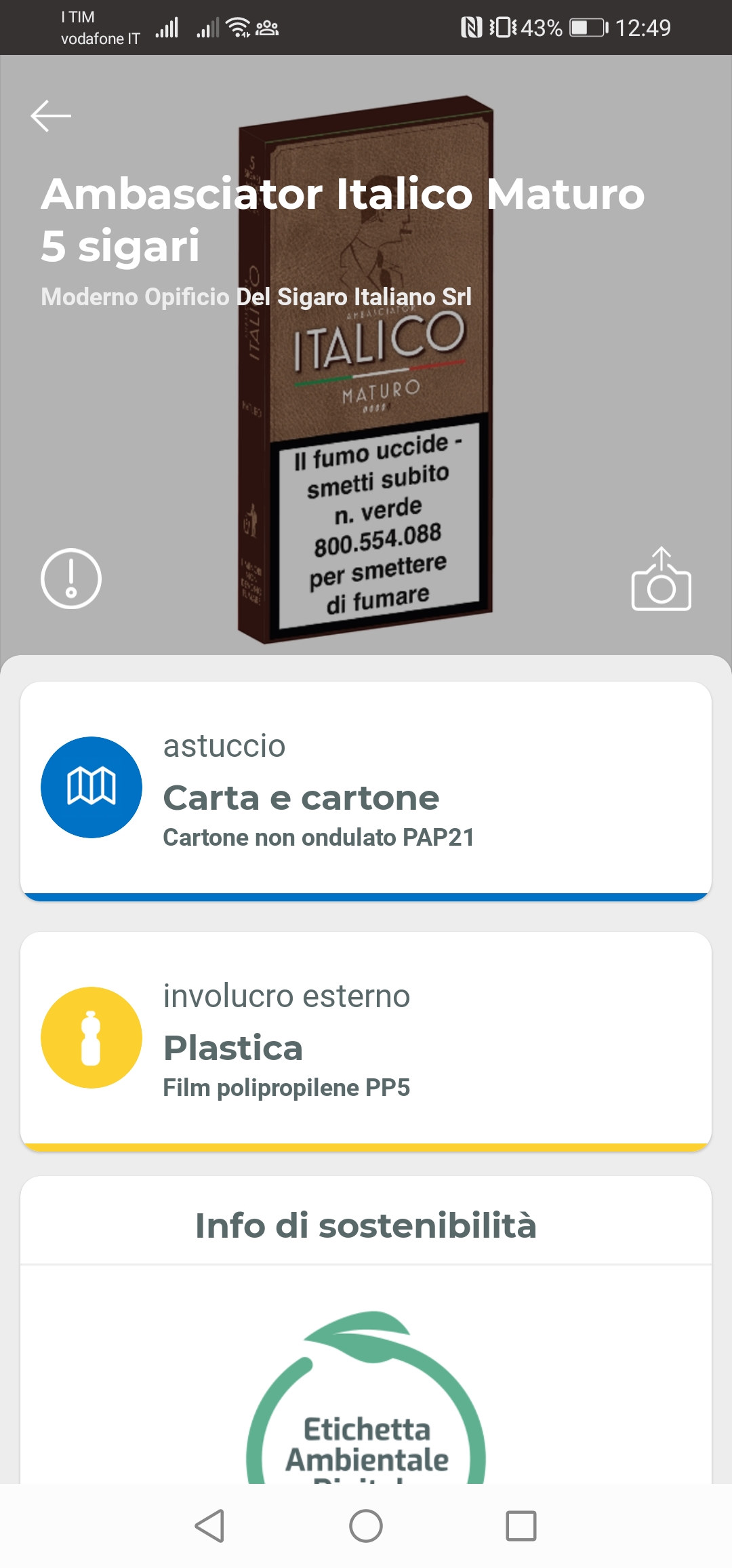The image size is (732, 1568).
Task: Open the exclamation mark report icon
Action: click(x=71, y=579)
